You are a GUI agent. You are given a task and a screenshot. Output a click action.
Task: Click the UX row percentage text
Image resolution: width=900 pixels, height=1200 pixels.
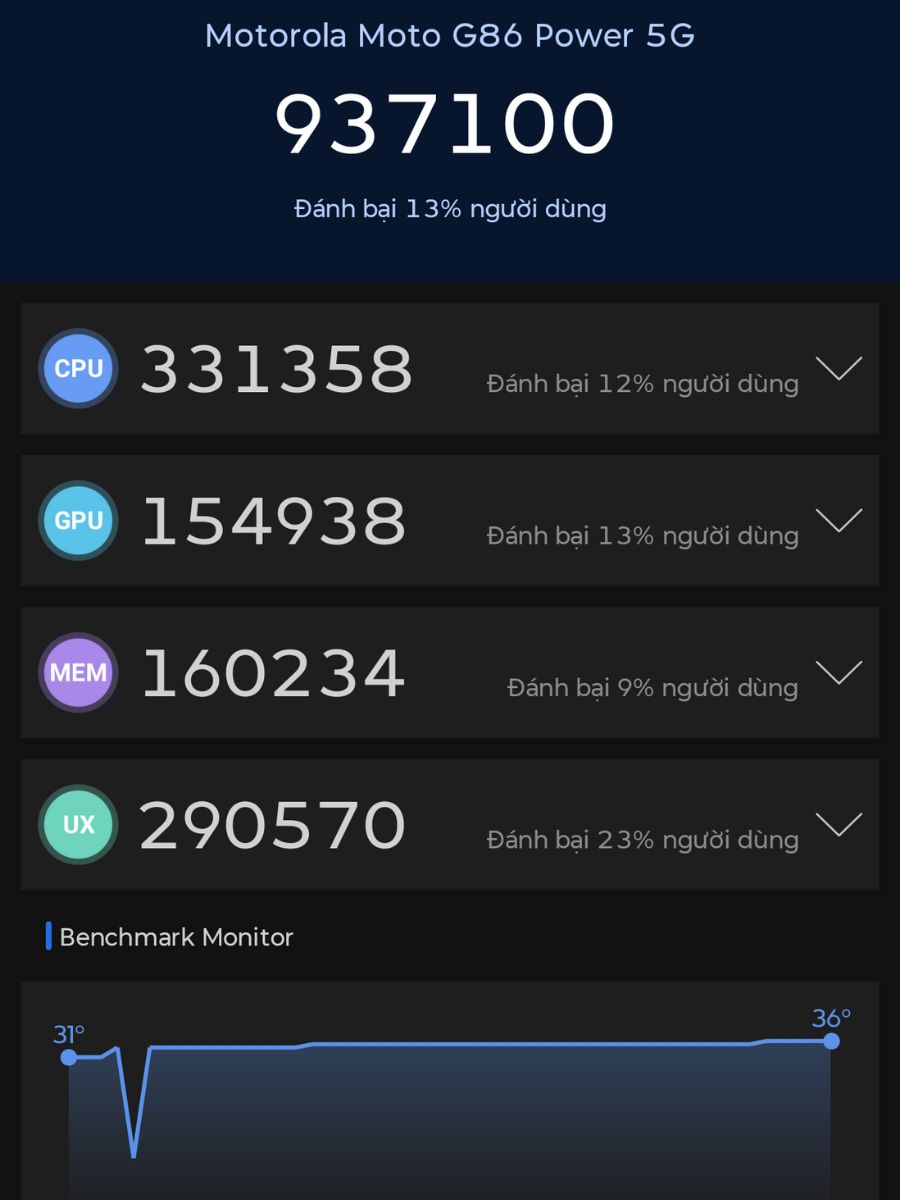point(640,840)
